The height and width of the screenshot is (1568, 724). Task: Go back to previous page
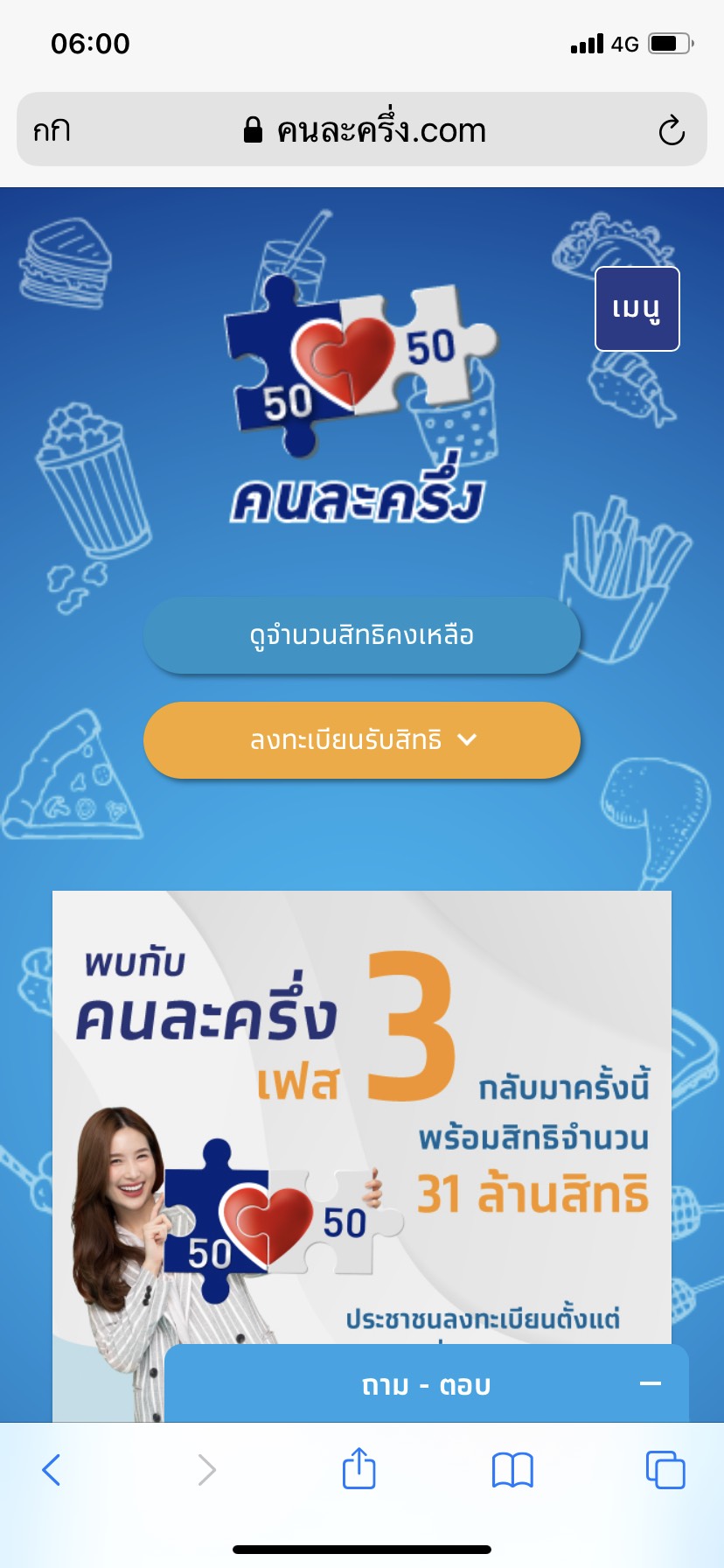[52, 1470]
